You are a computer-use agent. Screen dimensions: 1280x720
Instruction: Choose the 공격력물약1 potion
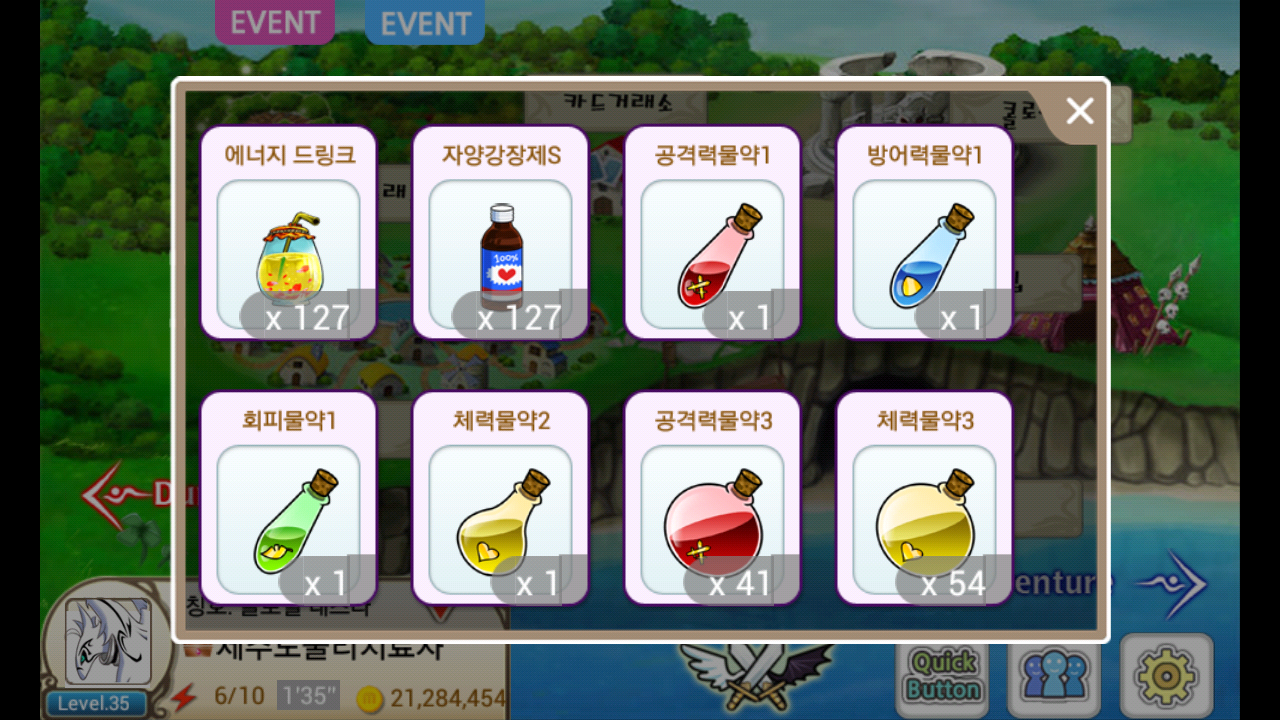(713, 232)
